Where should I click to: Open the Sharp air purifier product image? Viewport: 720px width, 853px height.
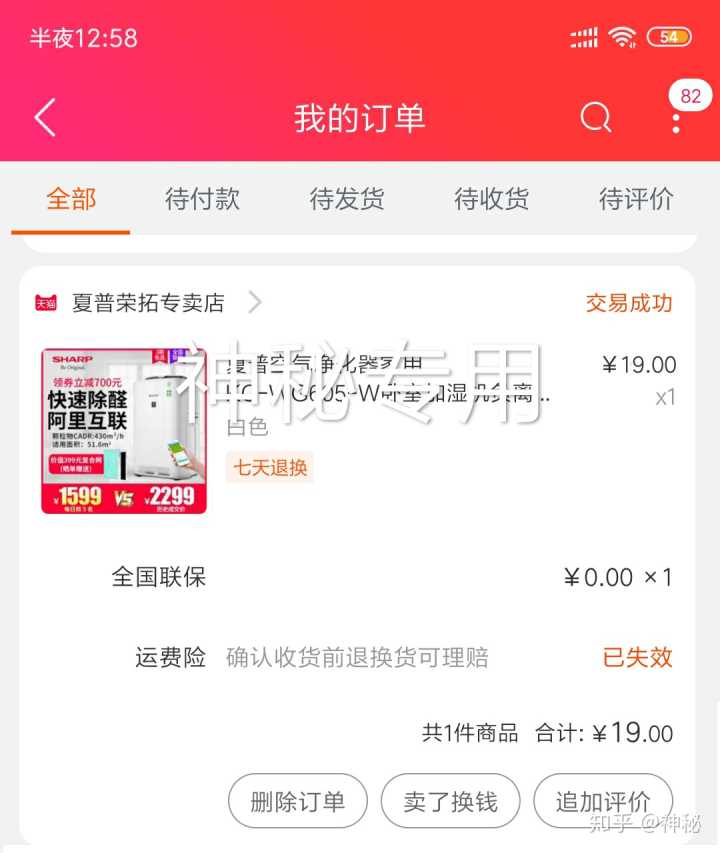pyautogui.click(x=124, y=431)
